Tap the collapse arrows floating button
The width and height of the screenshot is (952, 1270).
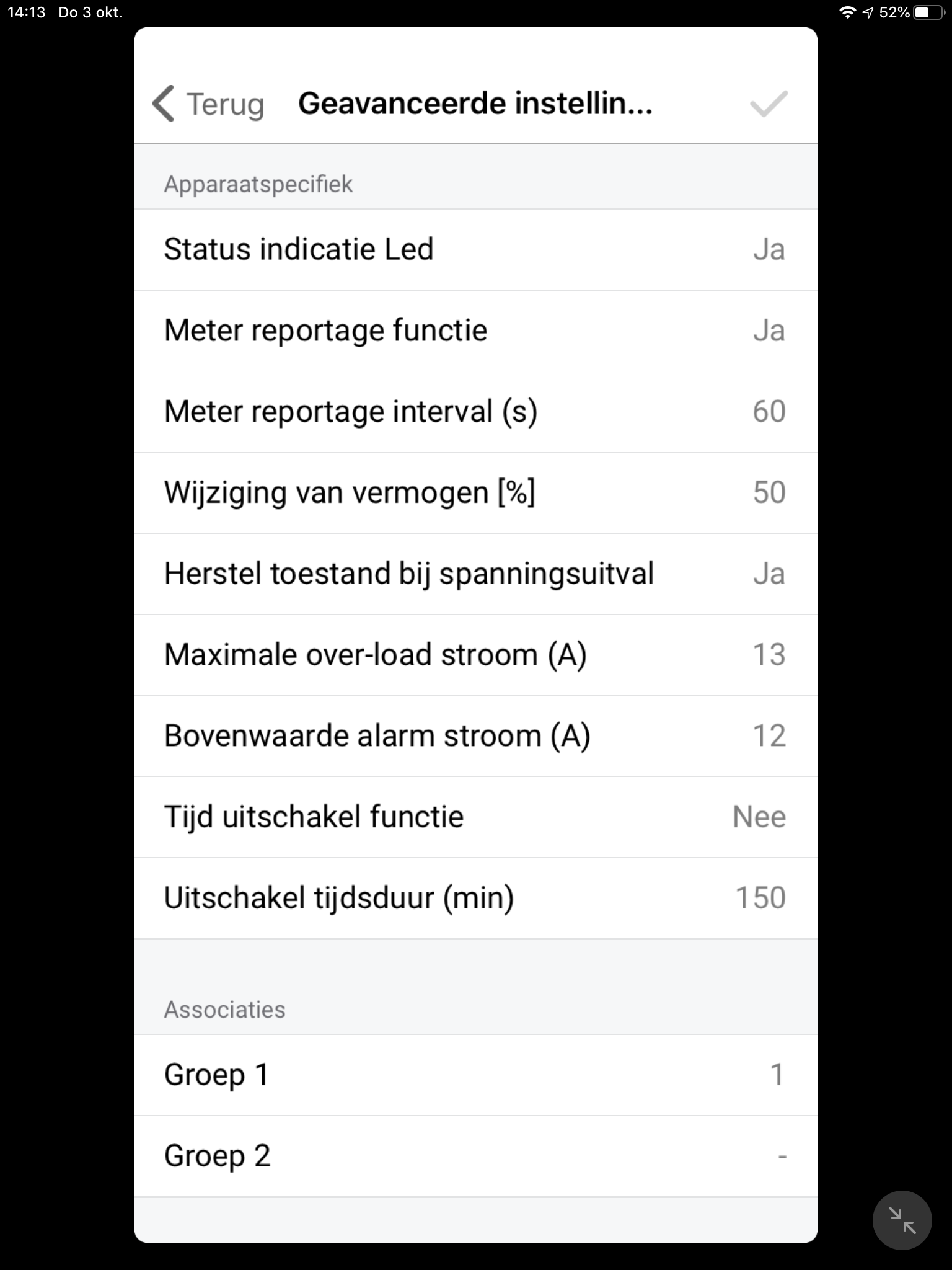[902, 1220]
